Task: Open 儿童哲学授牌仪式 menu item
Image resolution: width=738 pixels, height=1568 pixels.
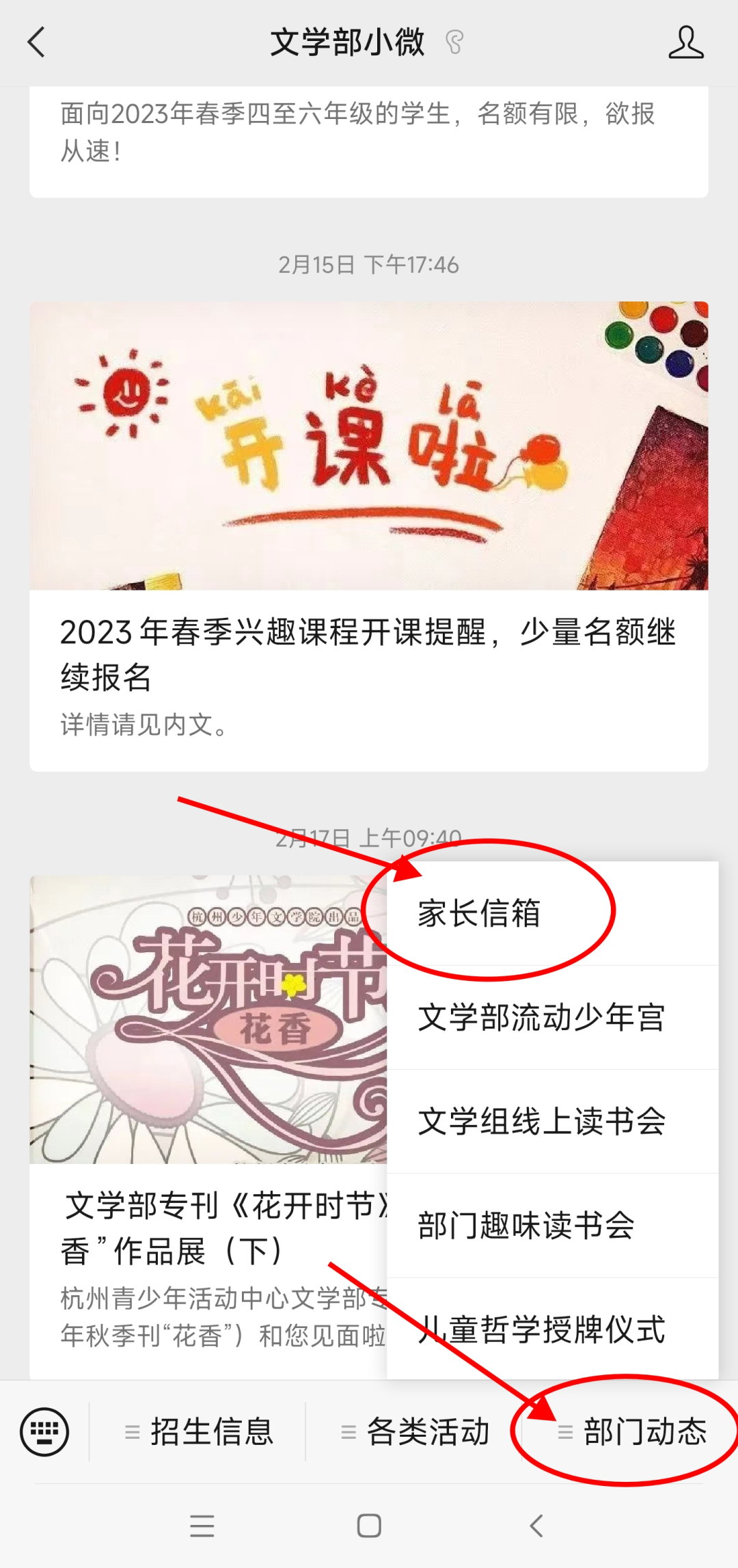Action: click(541, 1329)
